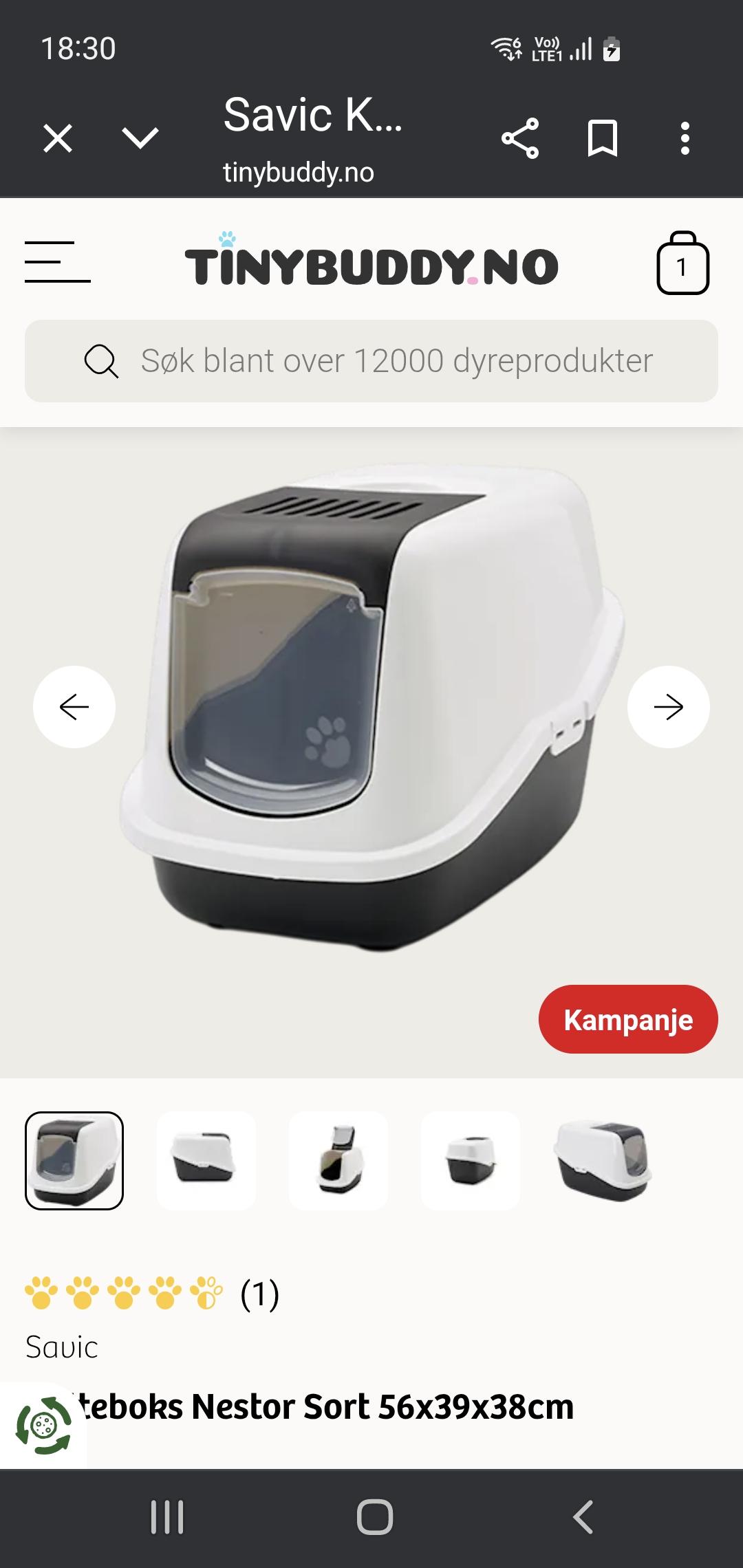
Task: Select the first product thumbnail
Action: (x=74, y=1161)
